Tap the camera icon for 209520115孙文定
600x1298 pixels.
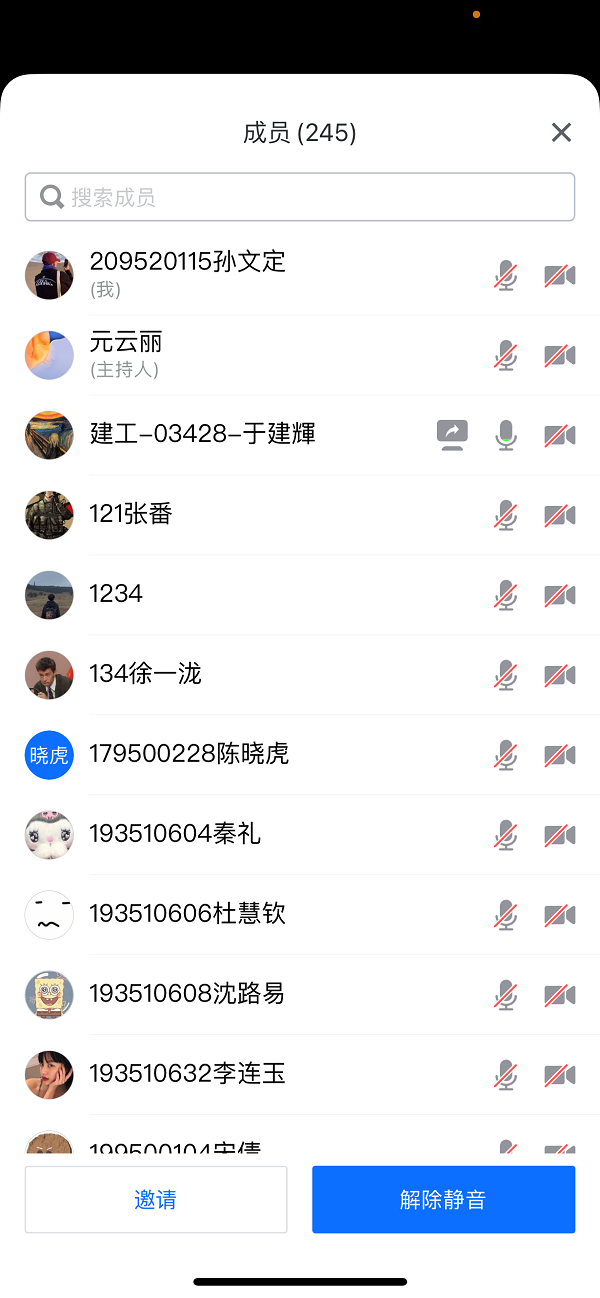click(x=560, y=275)
